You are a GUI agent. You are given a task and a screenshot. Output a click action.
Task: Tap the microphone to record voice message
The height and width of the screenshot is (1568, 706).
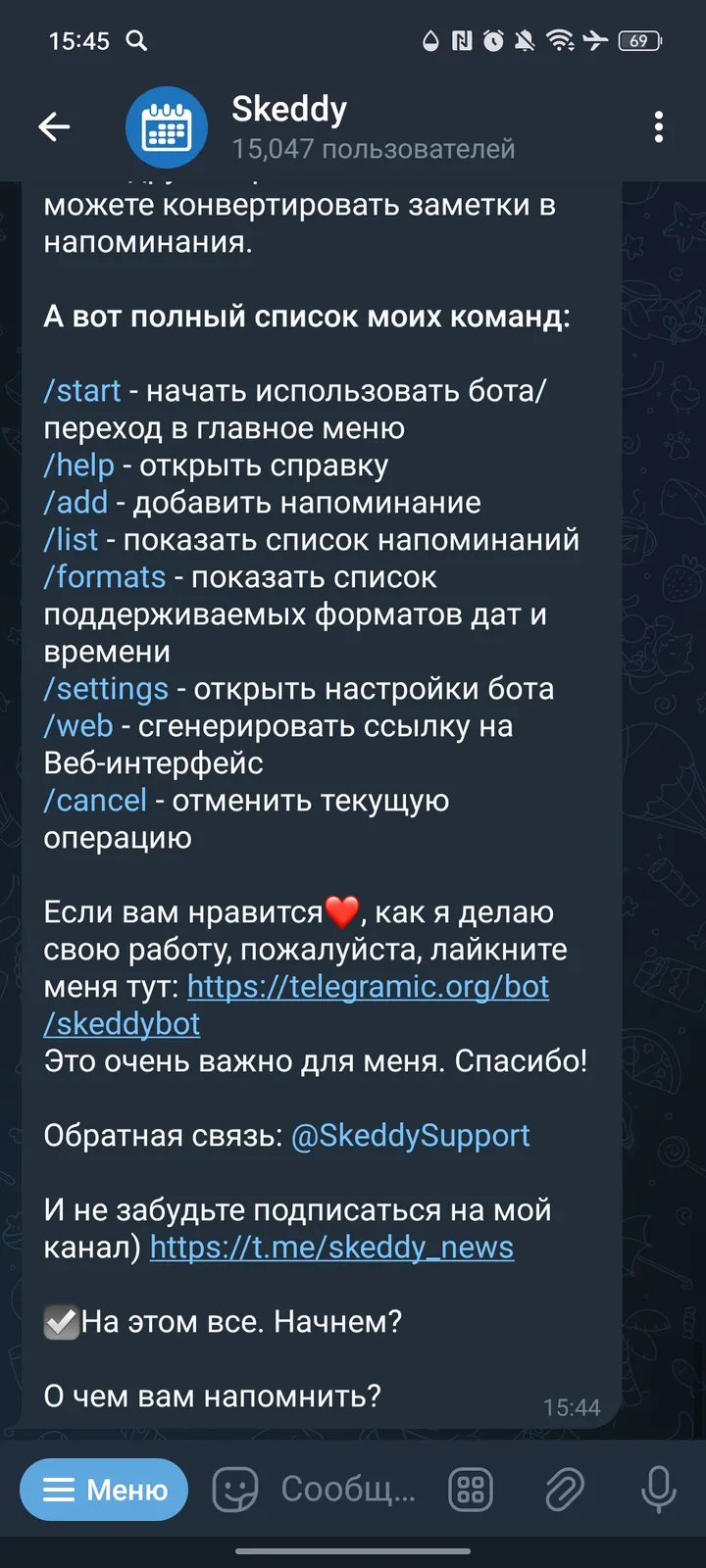[659, 1489]
